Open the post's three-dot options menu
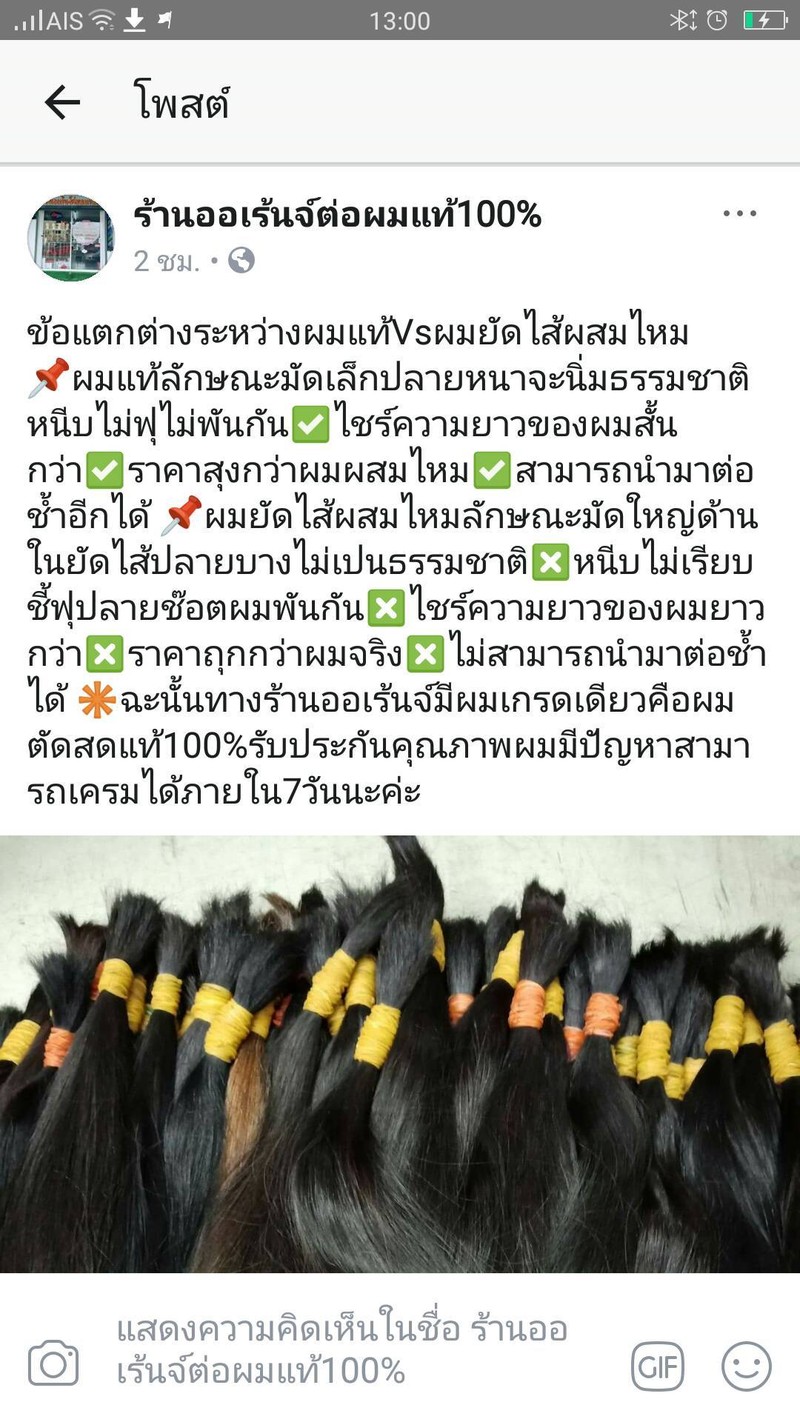 pos(739,214)
